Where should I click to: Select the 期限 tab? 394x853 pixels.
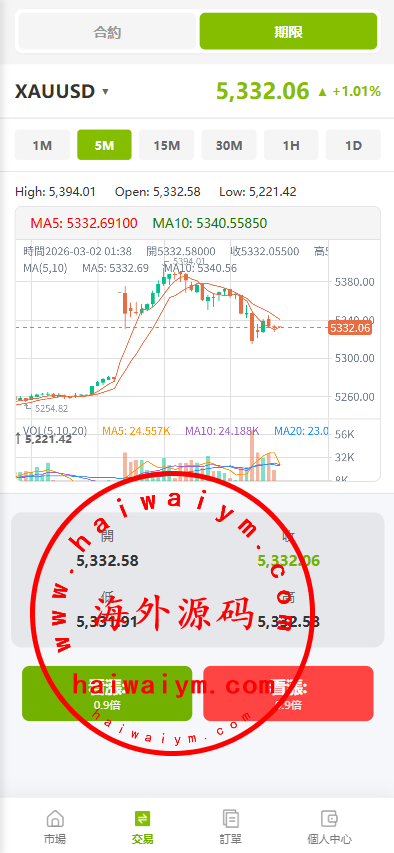(x=288, y=32)
